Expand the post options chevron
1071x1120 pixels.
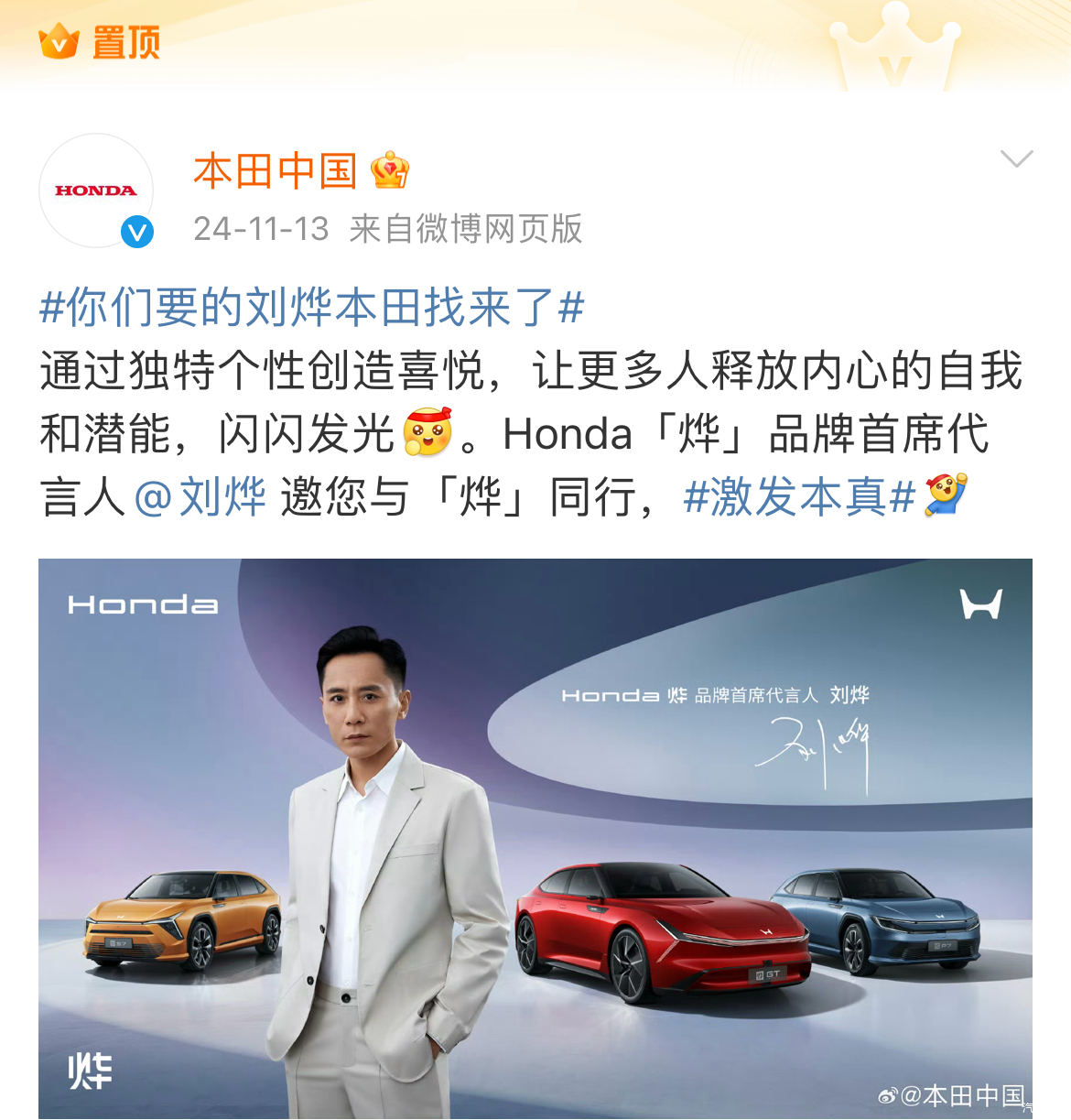coord(1016,159)
